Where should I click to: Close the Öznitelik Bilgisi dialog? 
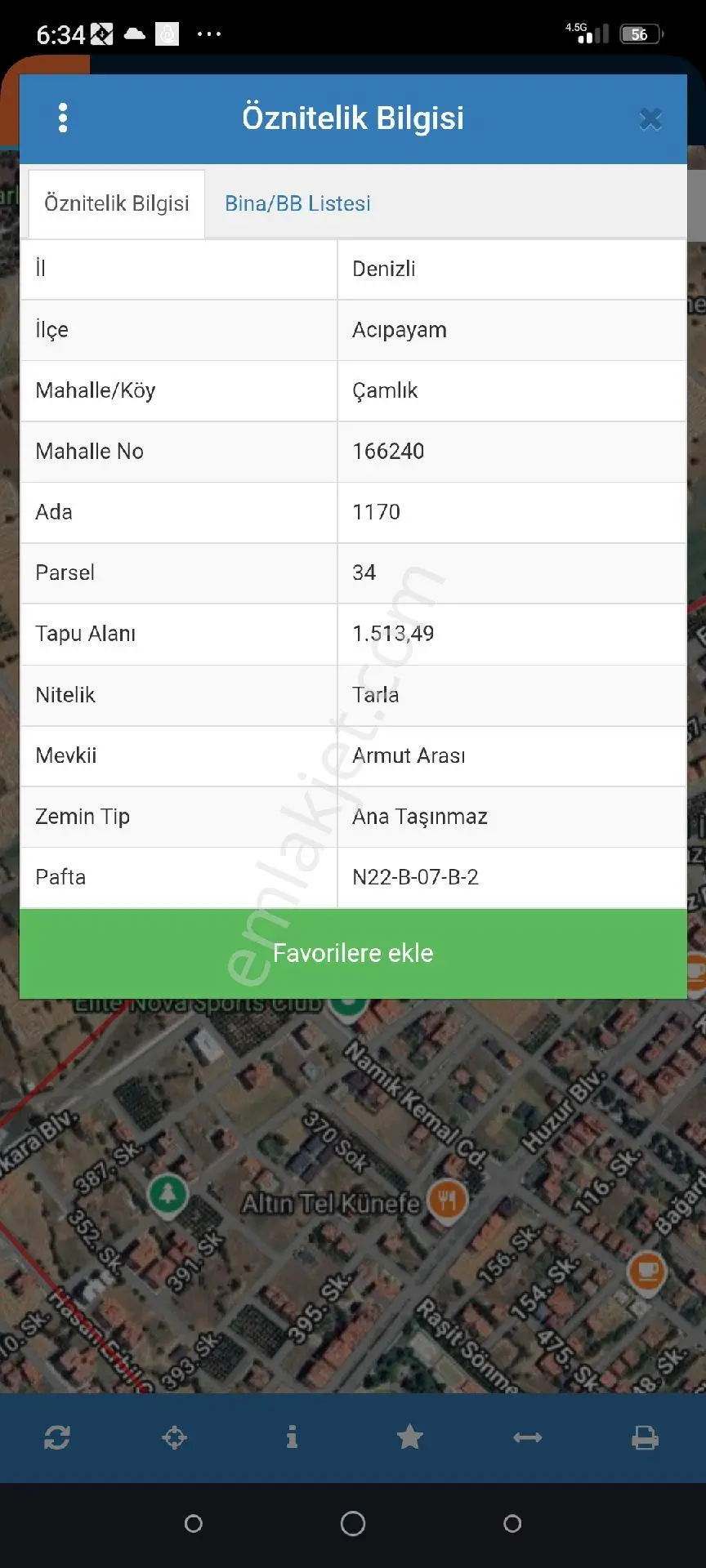click(650, 119)
